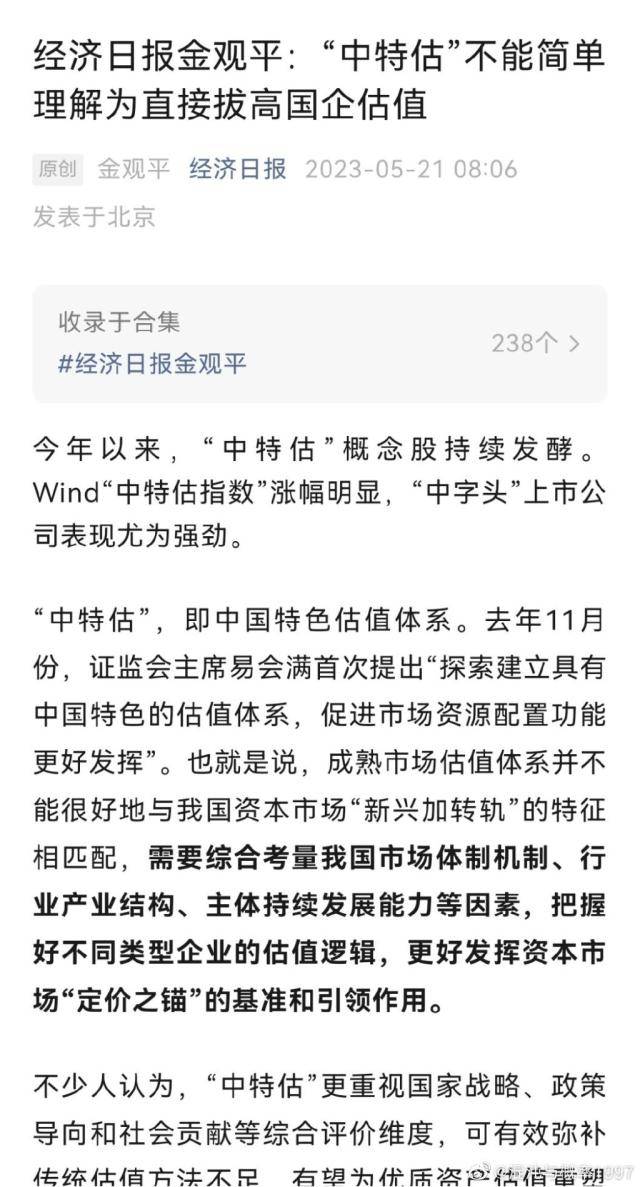Open the 经济日报 account link
The width and height of the screenshot is (640, 1187).
tap(238, 169)
